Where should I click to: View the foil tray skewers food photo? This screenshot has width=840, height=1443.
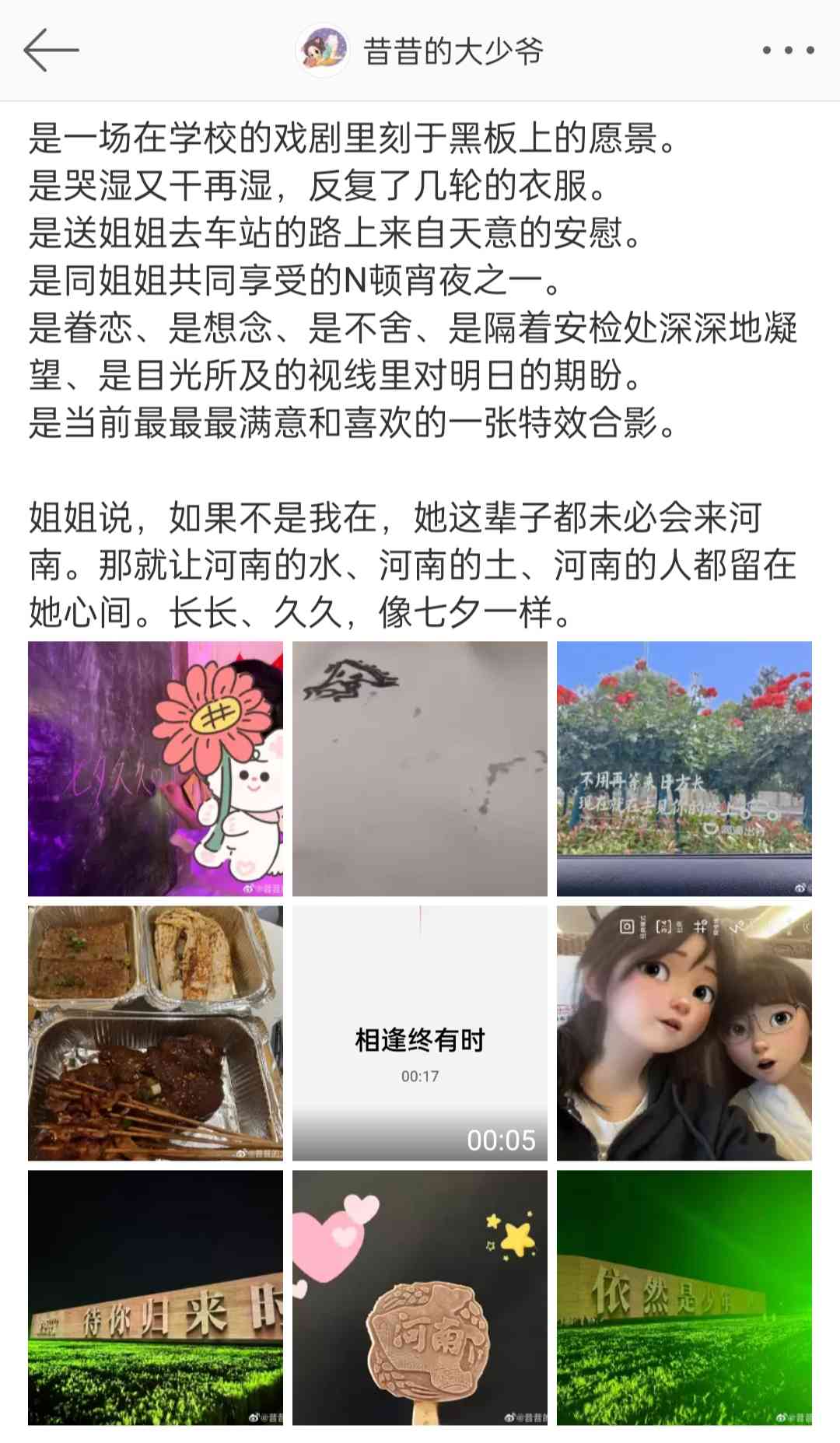(156, 1033)
